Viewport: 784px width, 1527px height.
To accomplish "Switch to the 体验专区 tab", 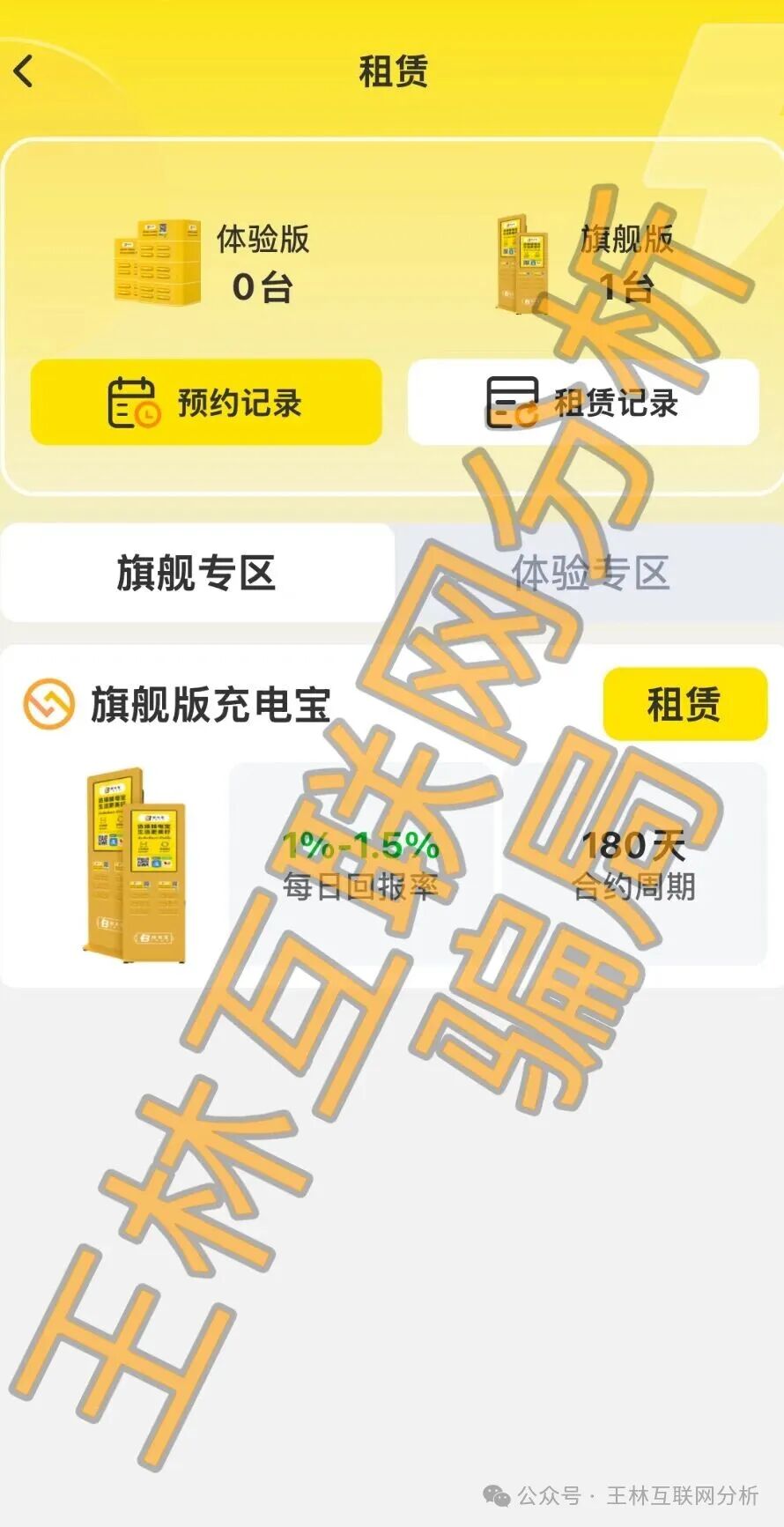I will click(590, 573).
